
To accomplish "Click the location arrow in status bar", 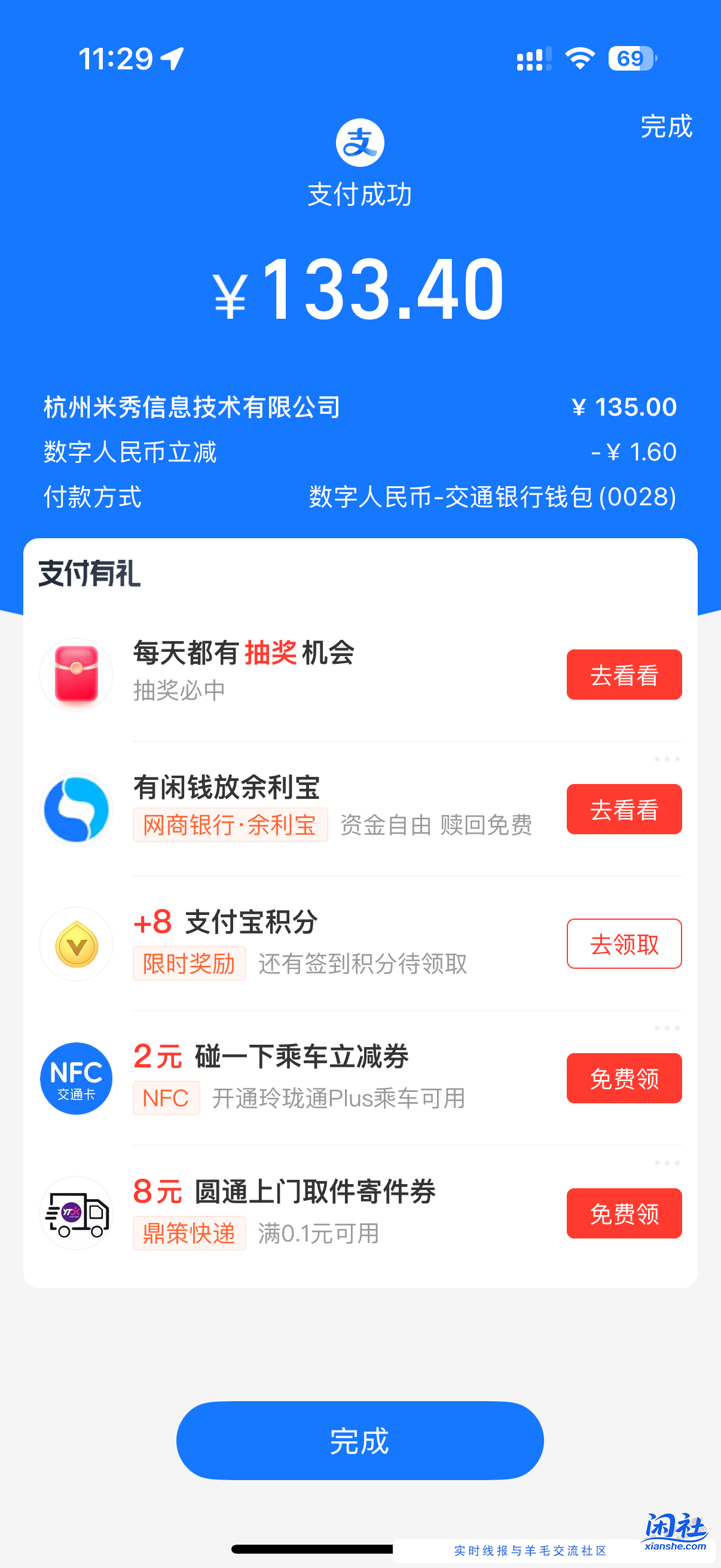I will coord(172,58).
